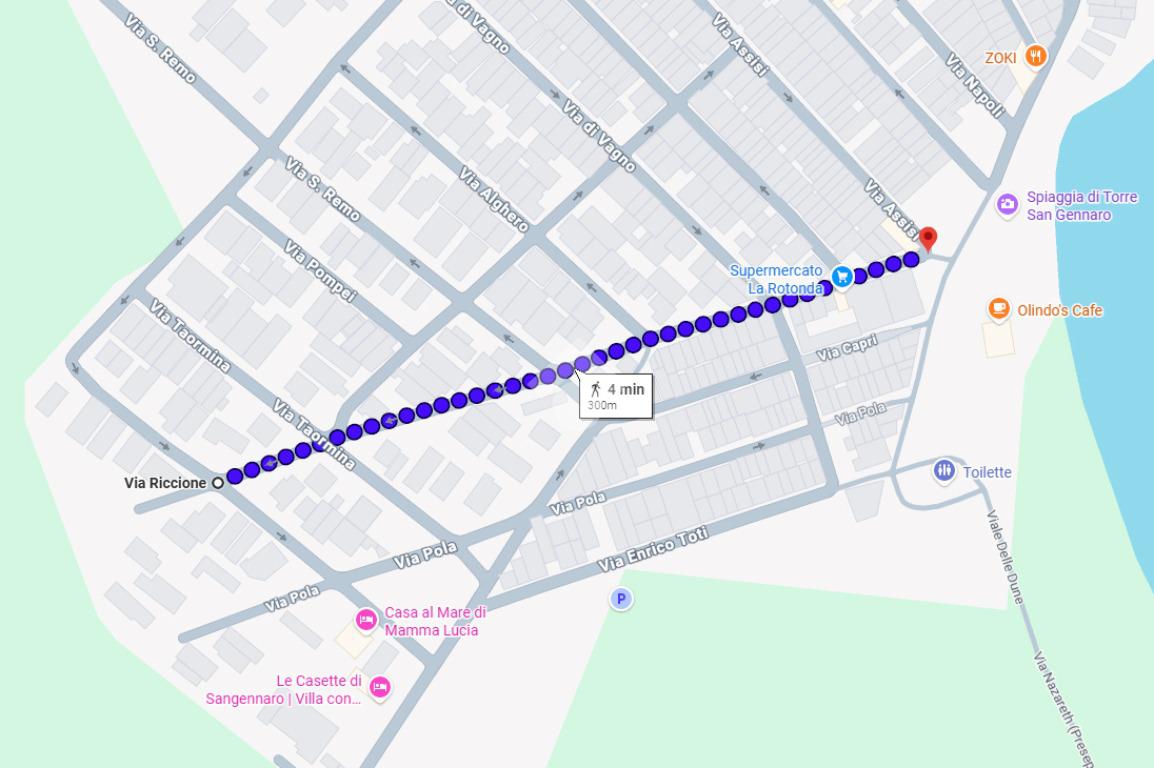Open Olindo's Cafe place marker
The image size is (1154, 768).
point(998,310)
